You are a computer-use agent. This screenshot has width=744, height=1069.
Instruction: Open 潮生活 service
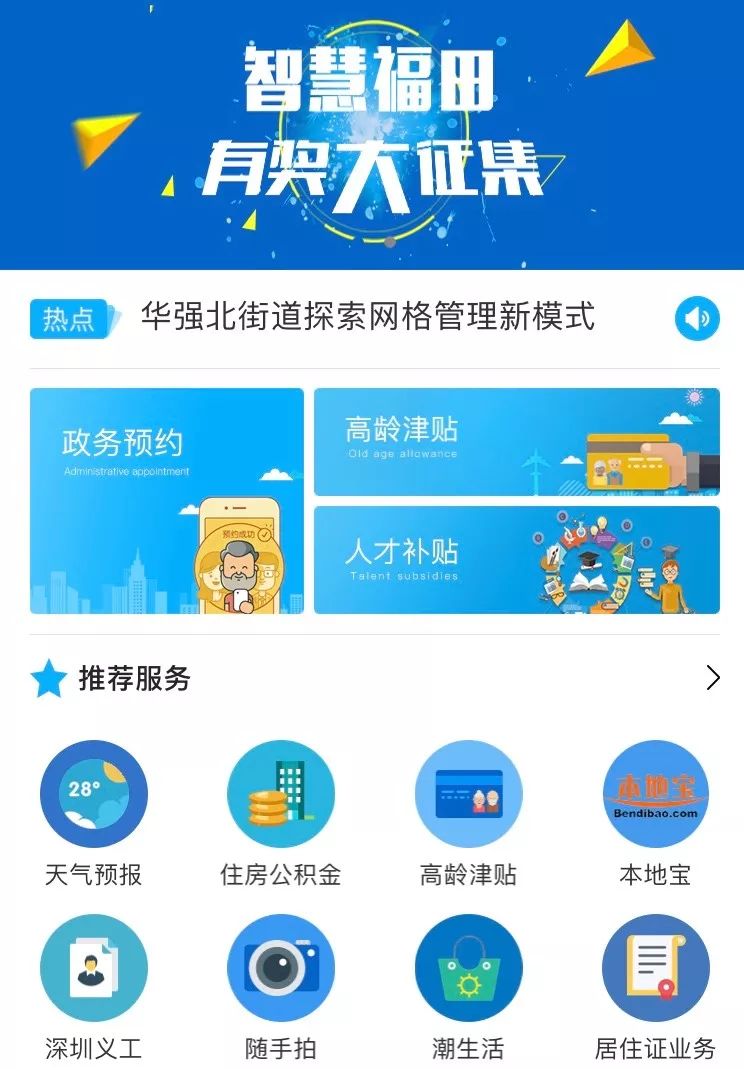click(468, 968)
